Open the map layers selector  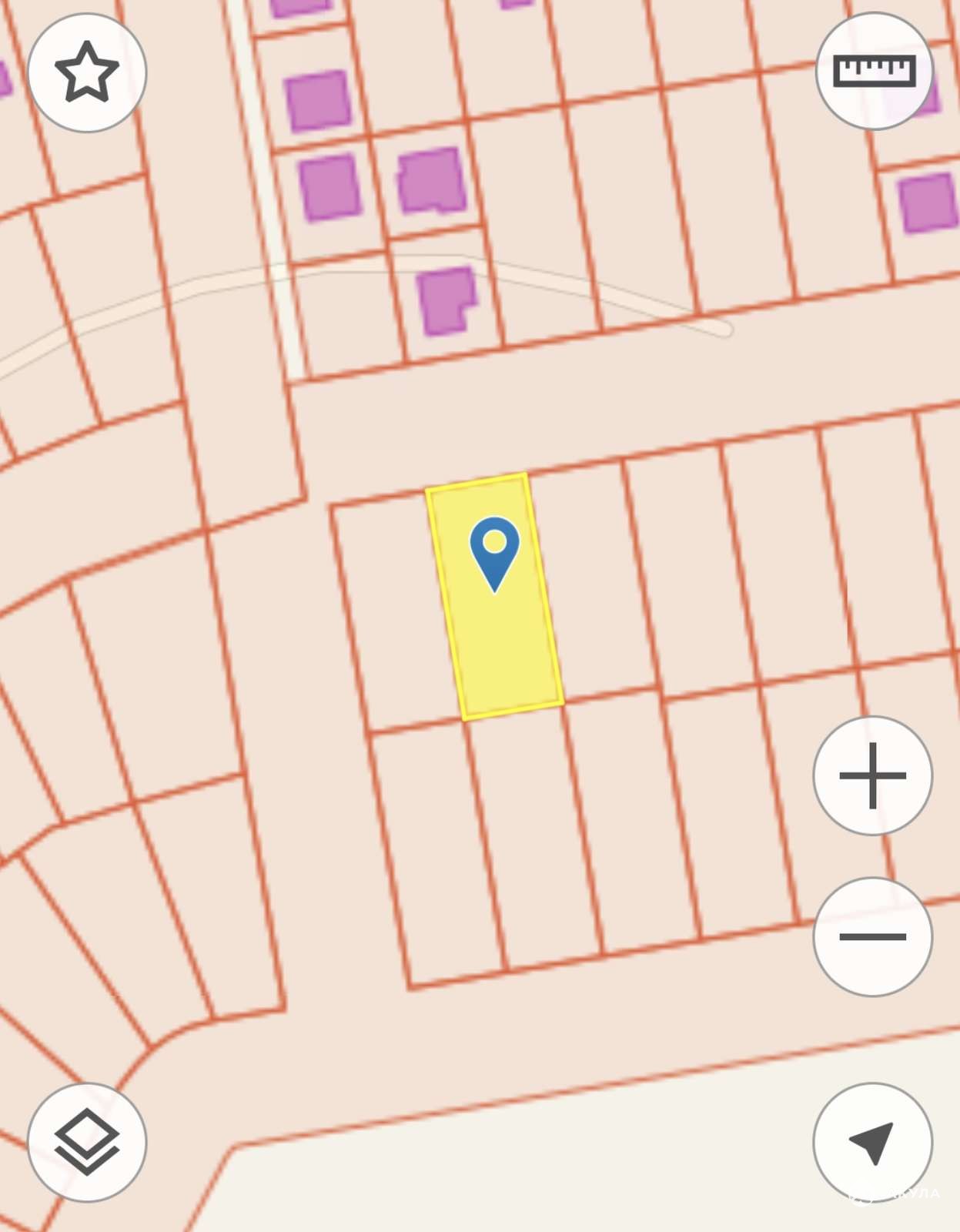(x=87, y=1141)
